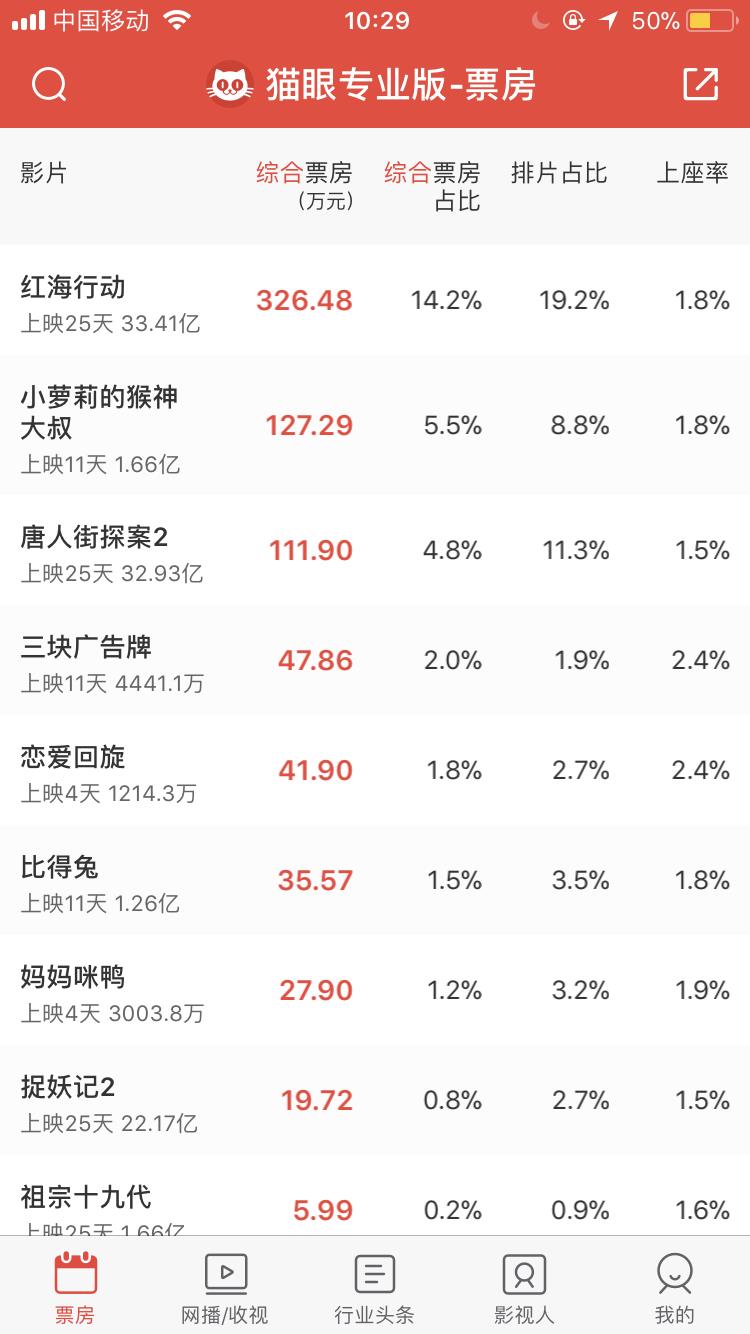Image resolution: width=750 pixels, height=1334 pixels.
Task: Open the 影视人 tab
Action: click(x=524, y=1289)
